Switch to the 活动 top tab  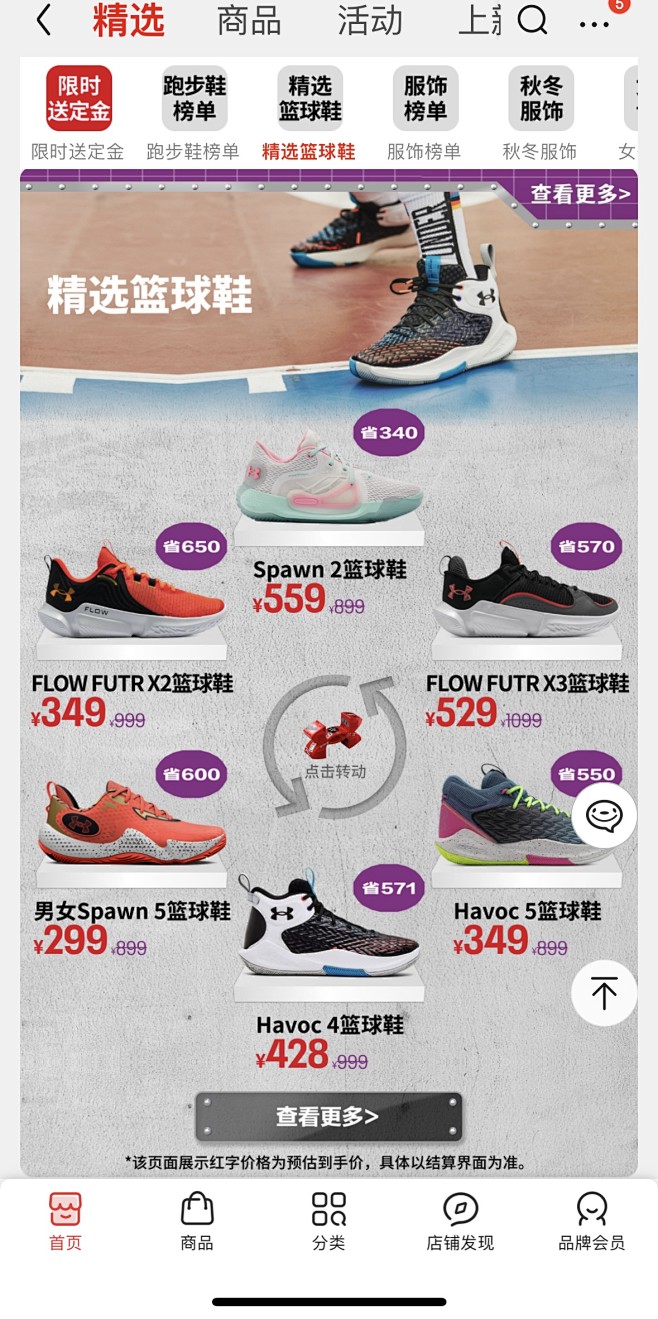tap(370, 21)
